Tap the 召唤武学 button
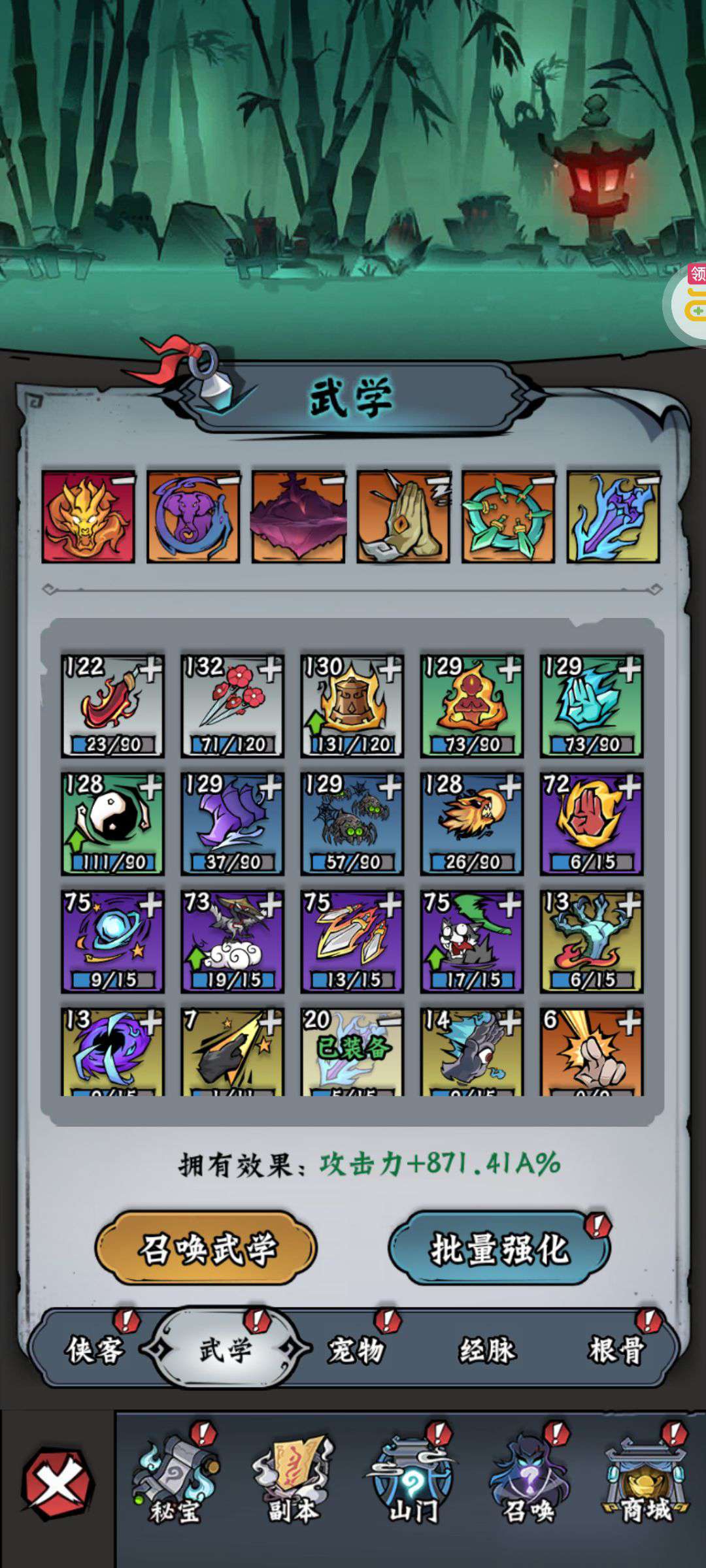The width and height of the screenshot is (706, 1568). [207, 1249]
